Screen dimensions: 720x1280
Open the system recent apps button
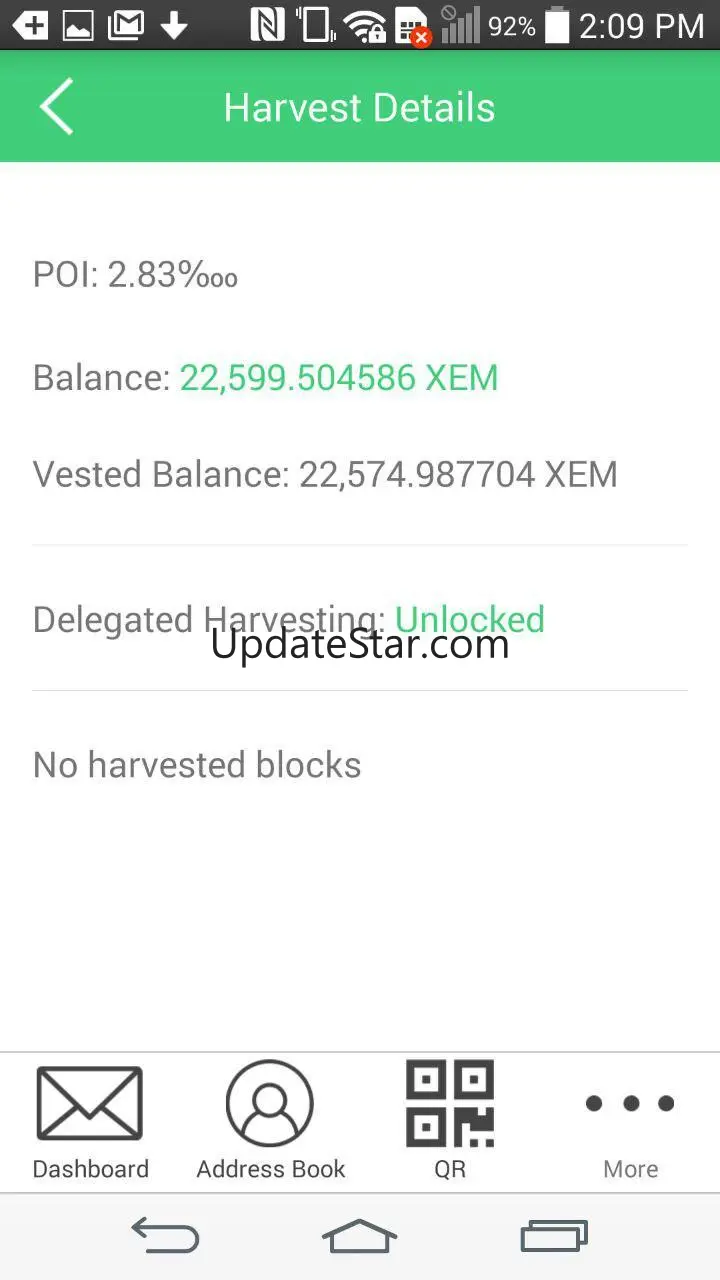554,1237
